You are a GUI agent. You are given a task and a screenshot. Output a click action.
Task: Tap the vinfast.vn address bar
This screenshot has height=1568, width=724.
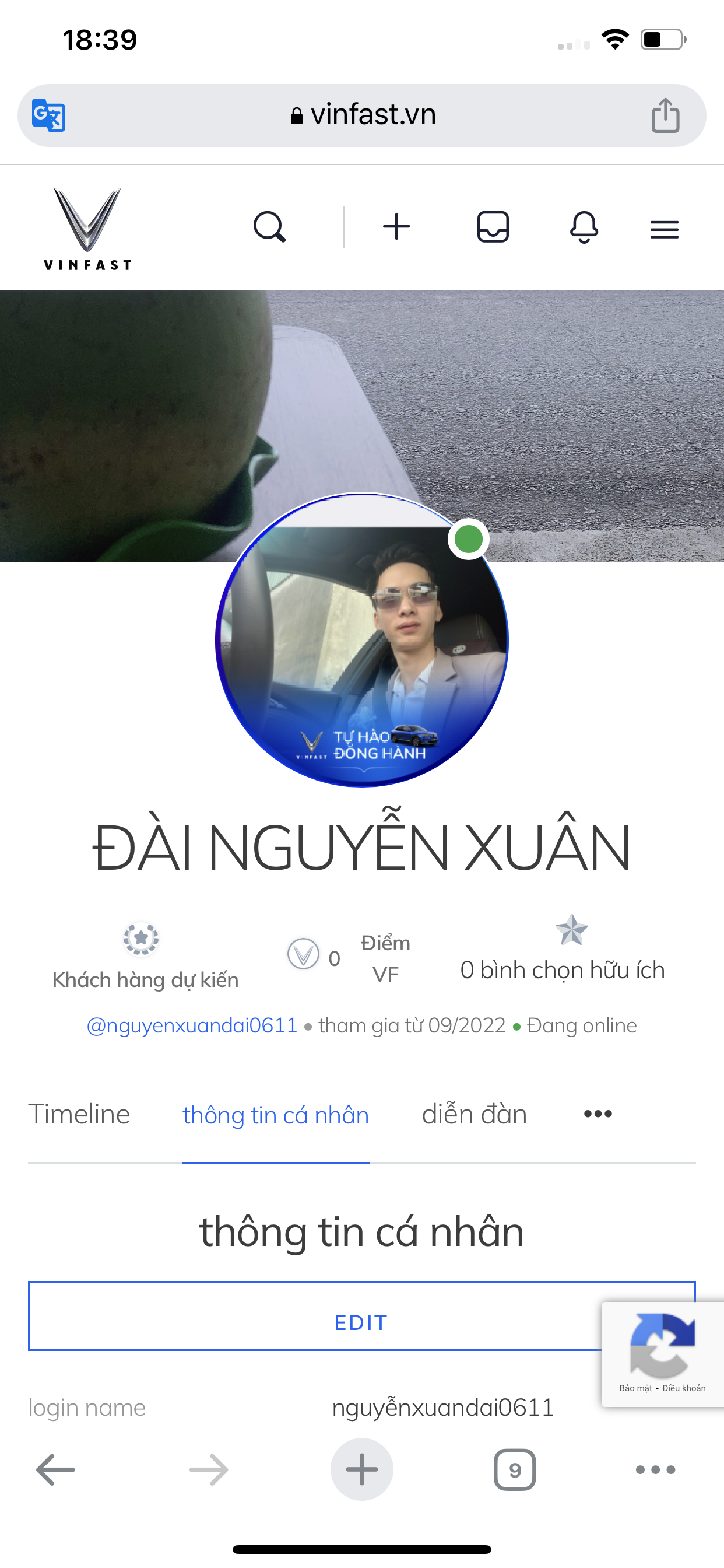(363, 115)
